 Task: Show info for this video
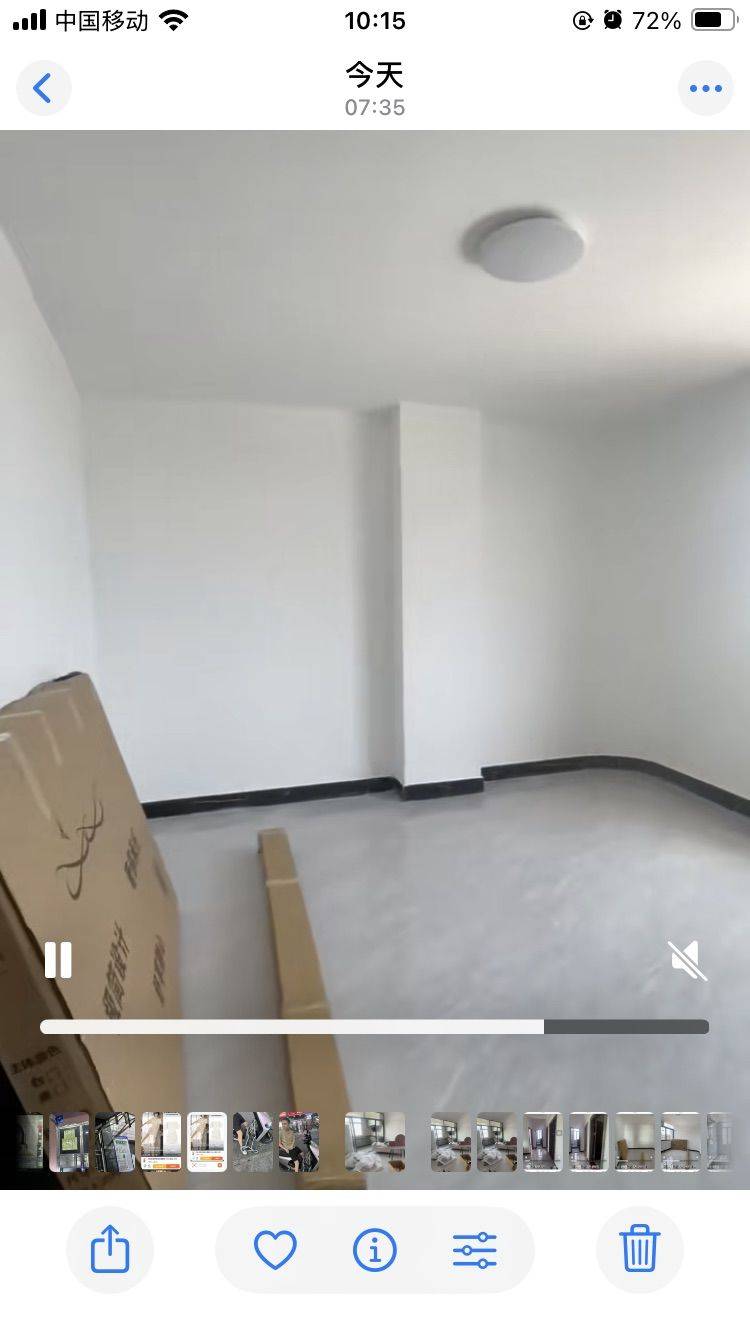[375, 1250]
